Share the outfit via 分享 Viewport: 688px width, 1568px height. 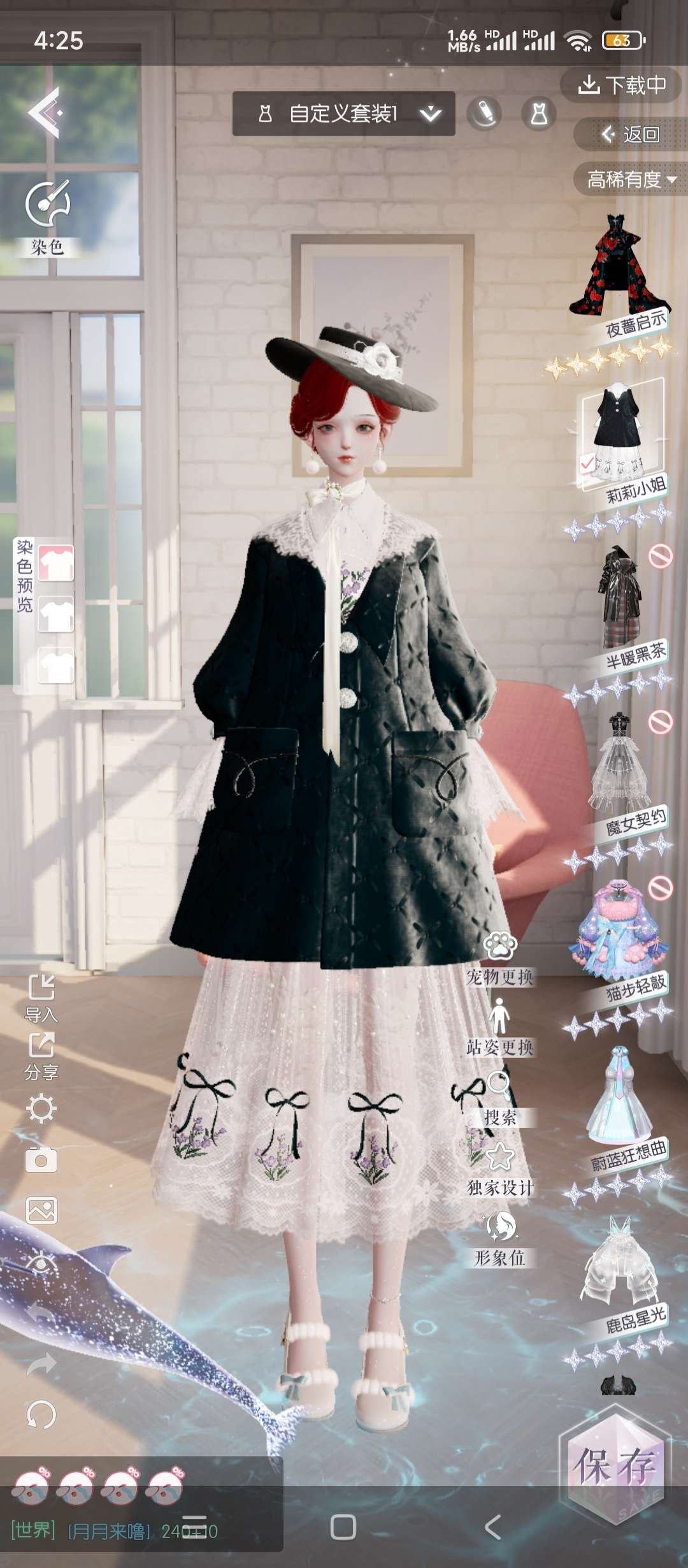pyautogui.click(x=41, y=1055)
